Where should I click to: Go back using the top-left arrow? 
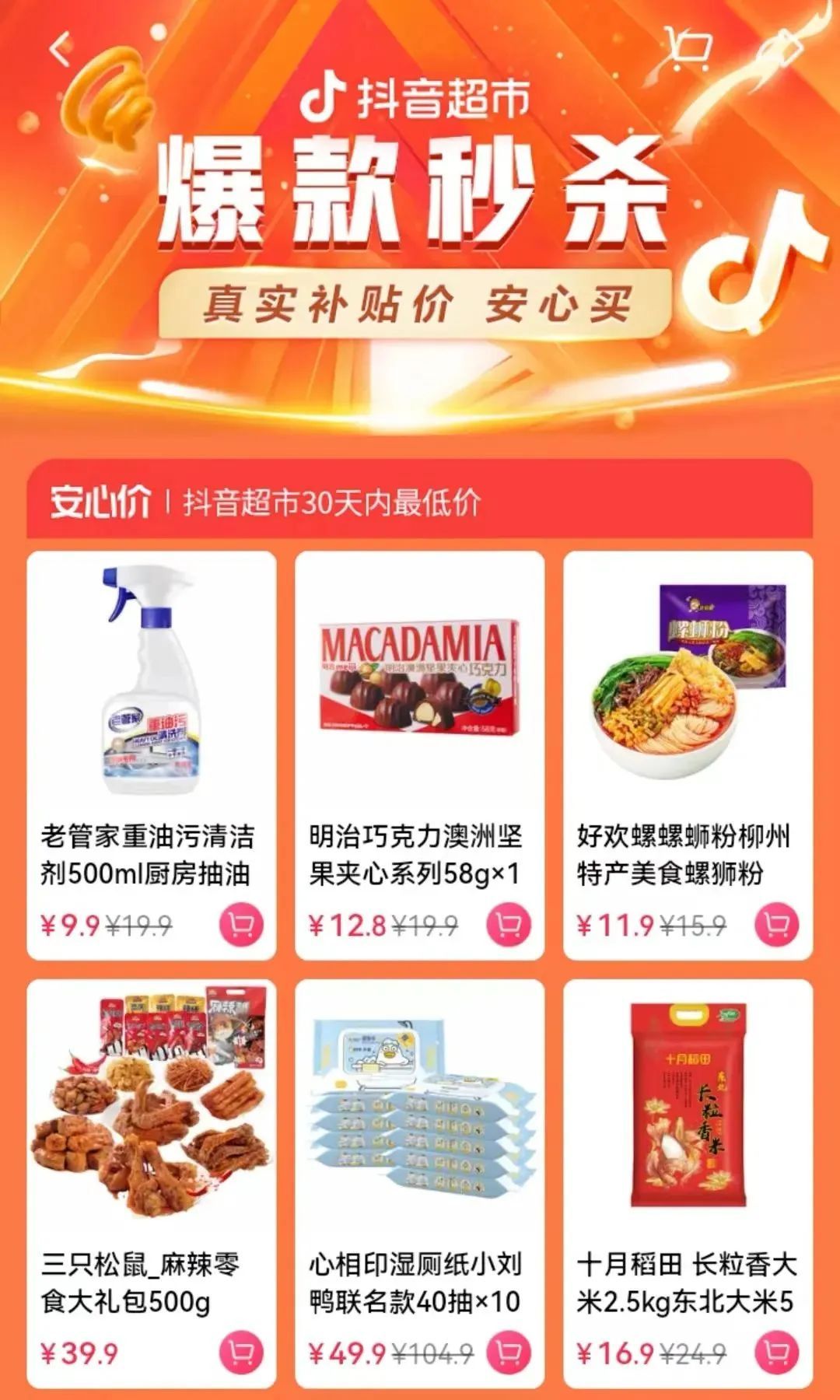coord(61,51)
